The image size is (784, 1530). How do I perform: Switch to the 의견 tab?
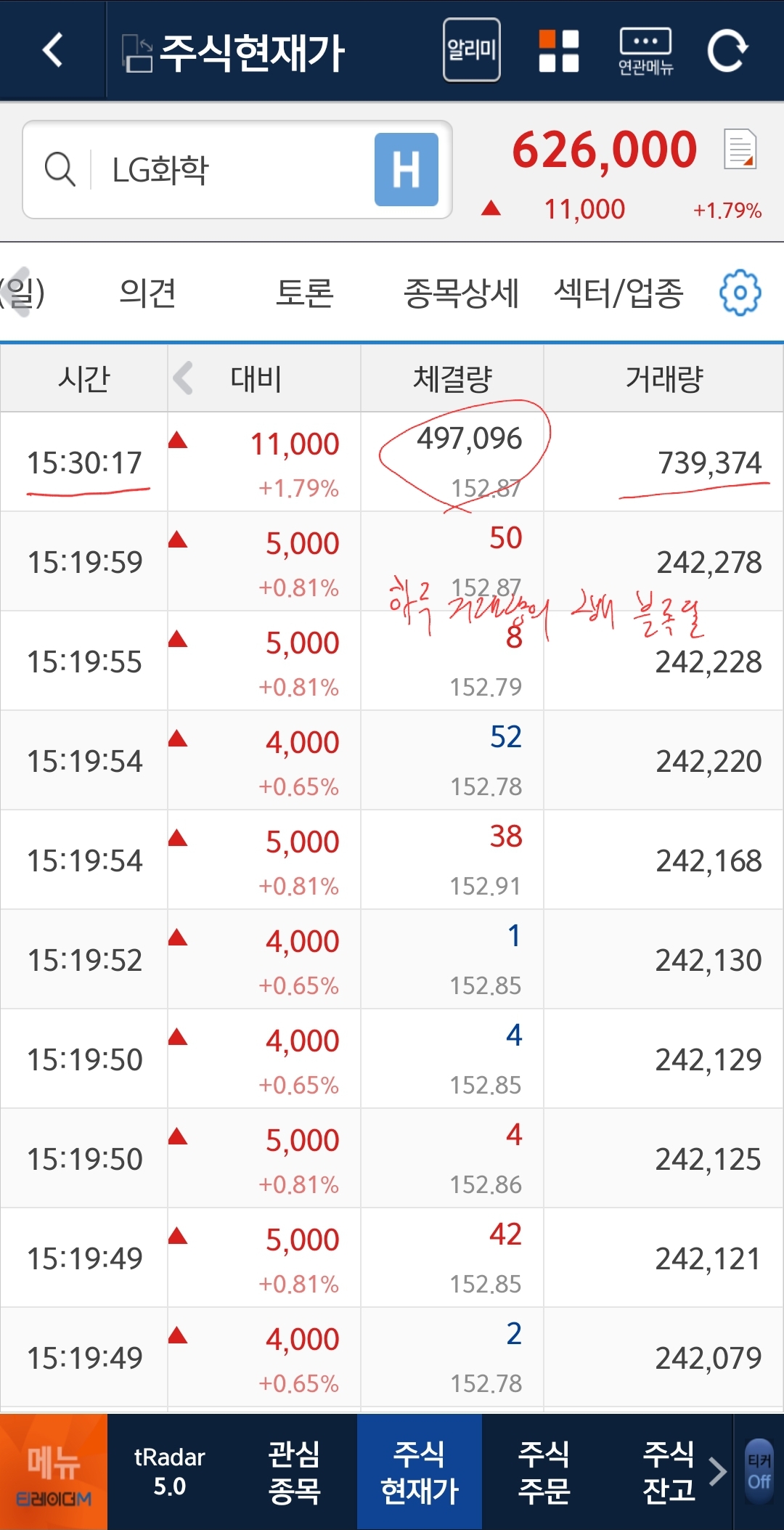coord(147,293)
